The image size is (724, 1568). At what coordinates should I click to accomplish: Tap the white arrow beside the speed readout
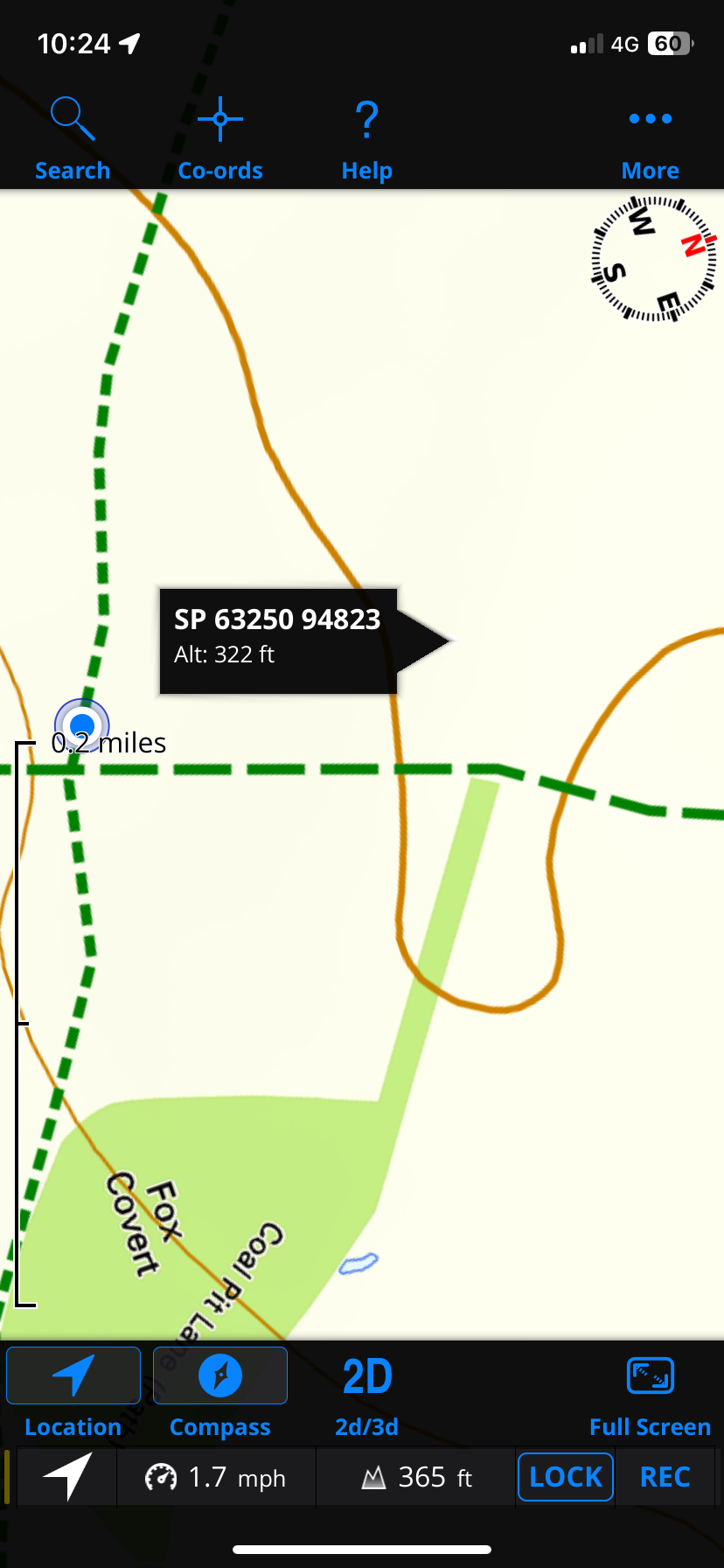pos(68,1477)
